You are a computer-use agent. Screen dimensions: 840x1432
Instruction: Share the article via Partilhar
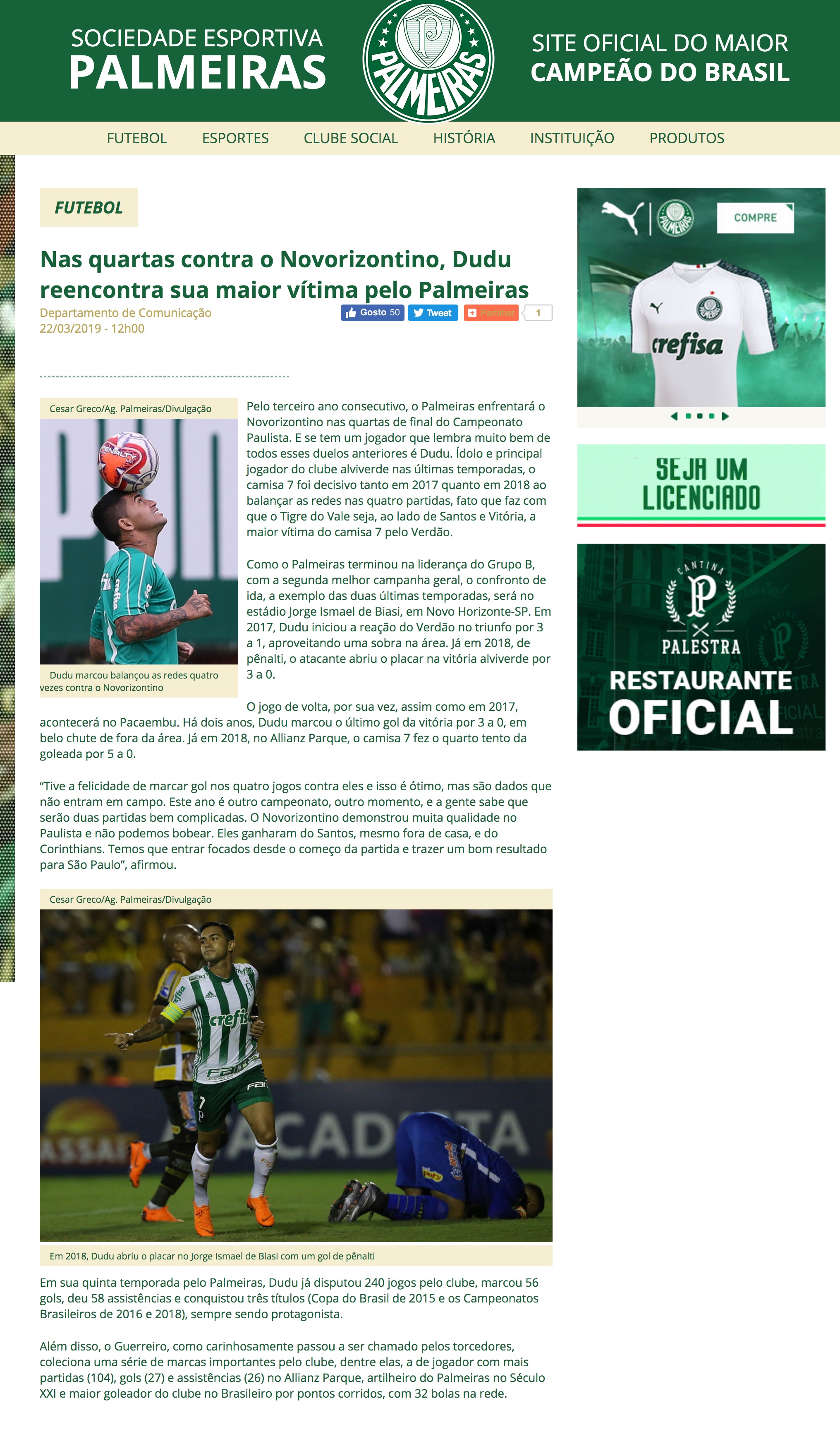[x=491, y=313]
